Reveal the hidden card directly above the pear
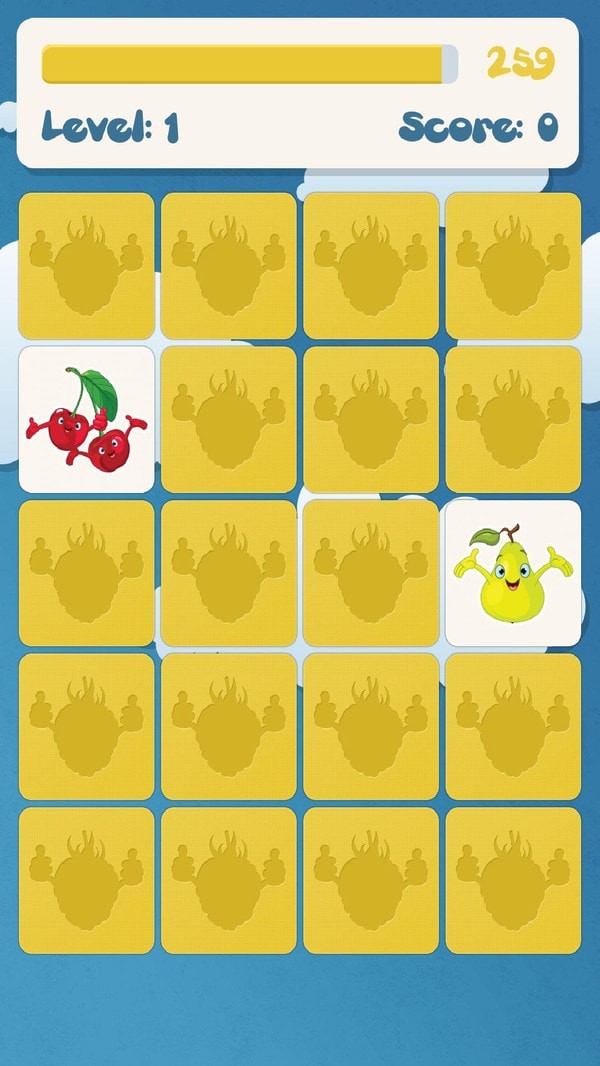The width and height of the screenshot is (600, 1066). click(x=513, y=420)
